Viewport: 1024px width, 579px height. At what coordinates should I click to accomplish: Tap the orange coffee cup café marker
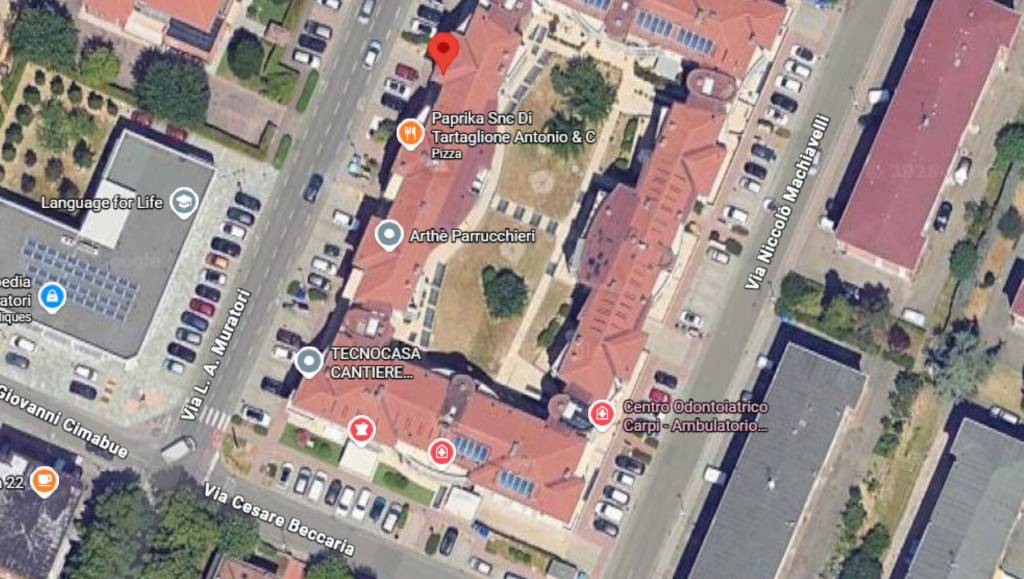coord(43,481)
